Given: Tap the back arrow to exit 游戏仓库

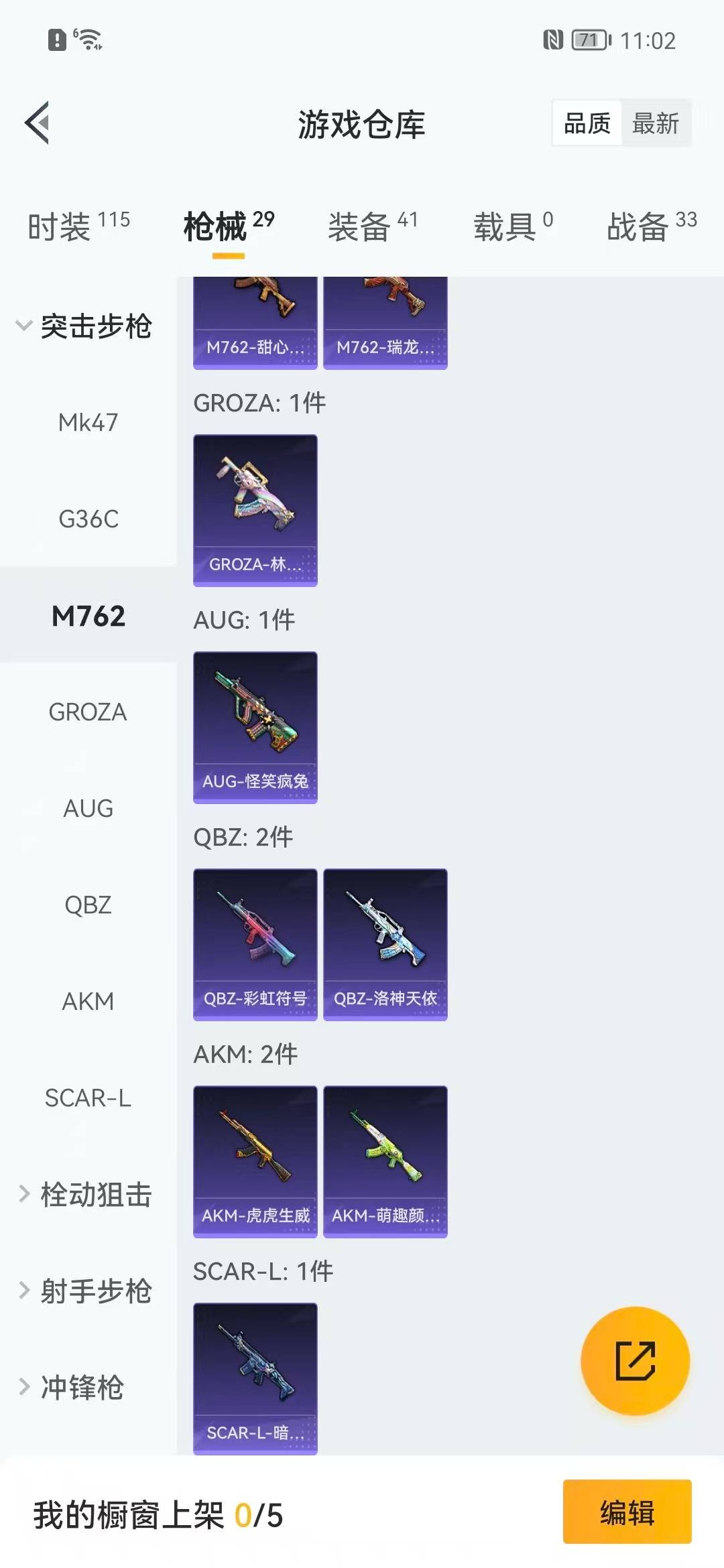Looking at the screenshot, I should click(38, 124).
